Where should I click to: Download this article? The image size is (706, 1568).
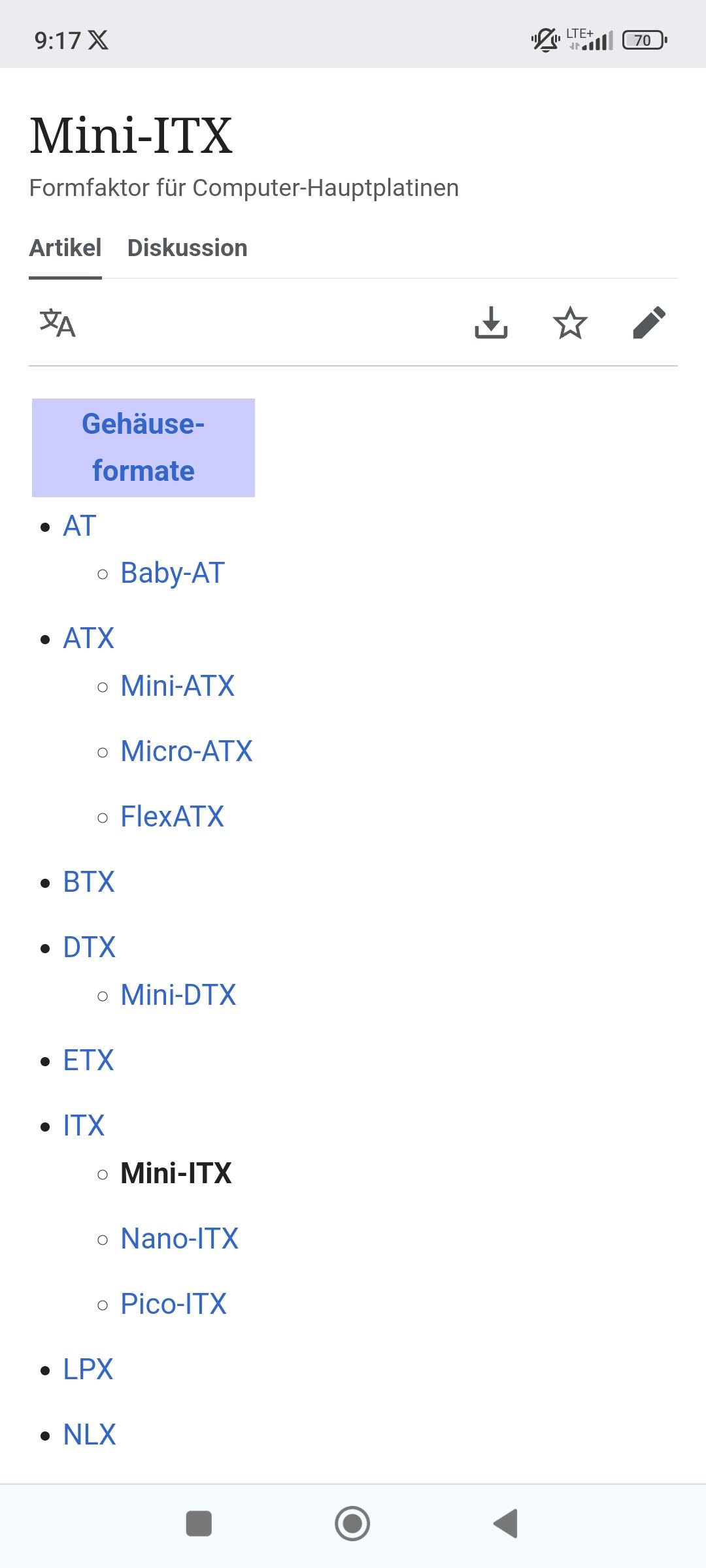[491, 323]
